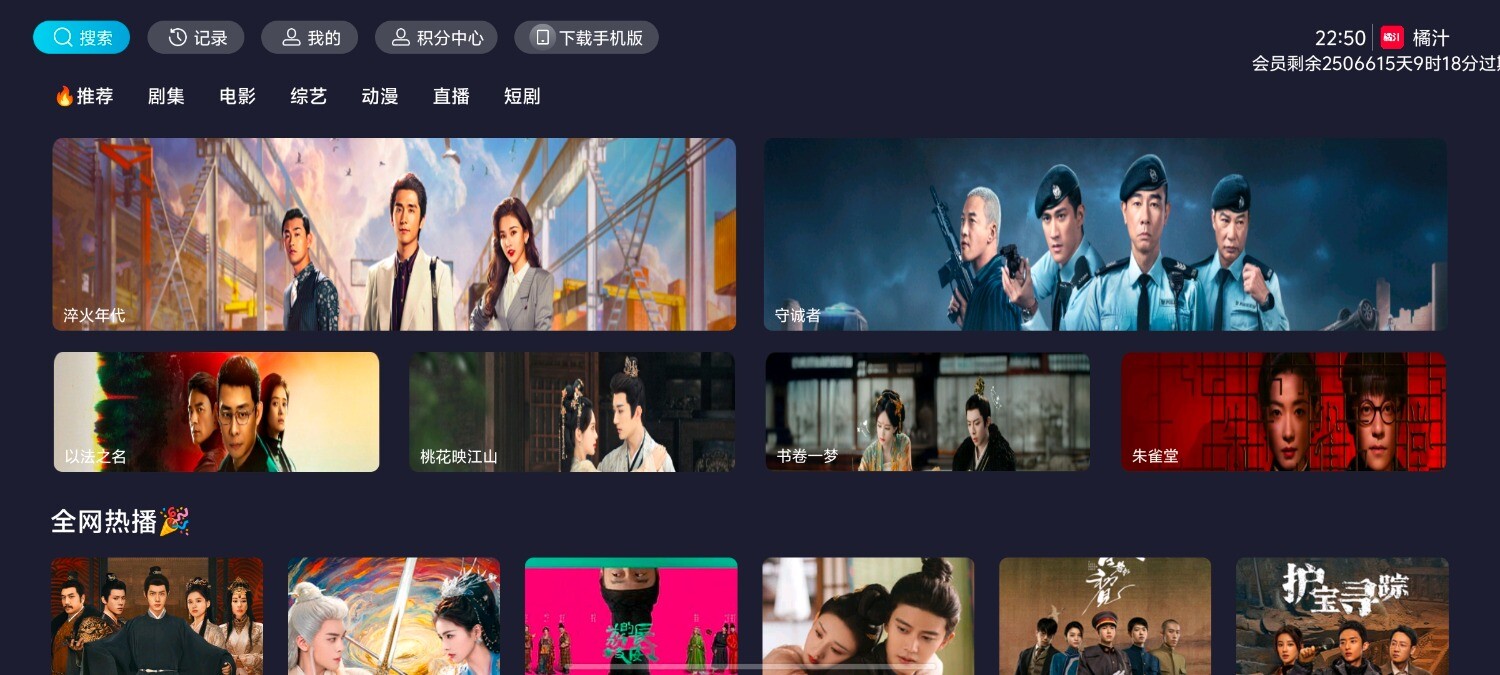Open the 直播 live tab

451,96
